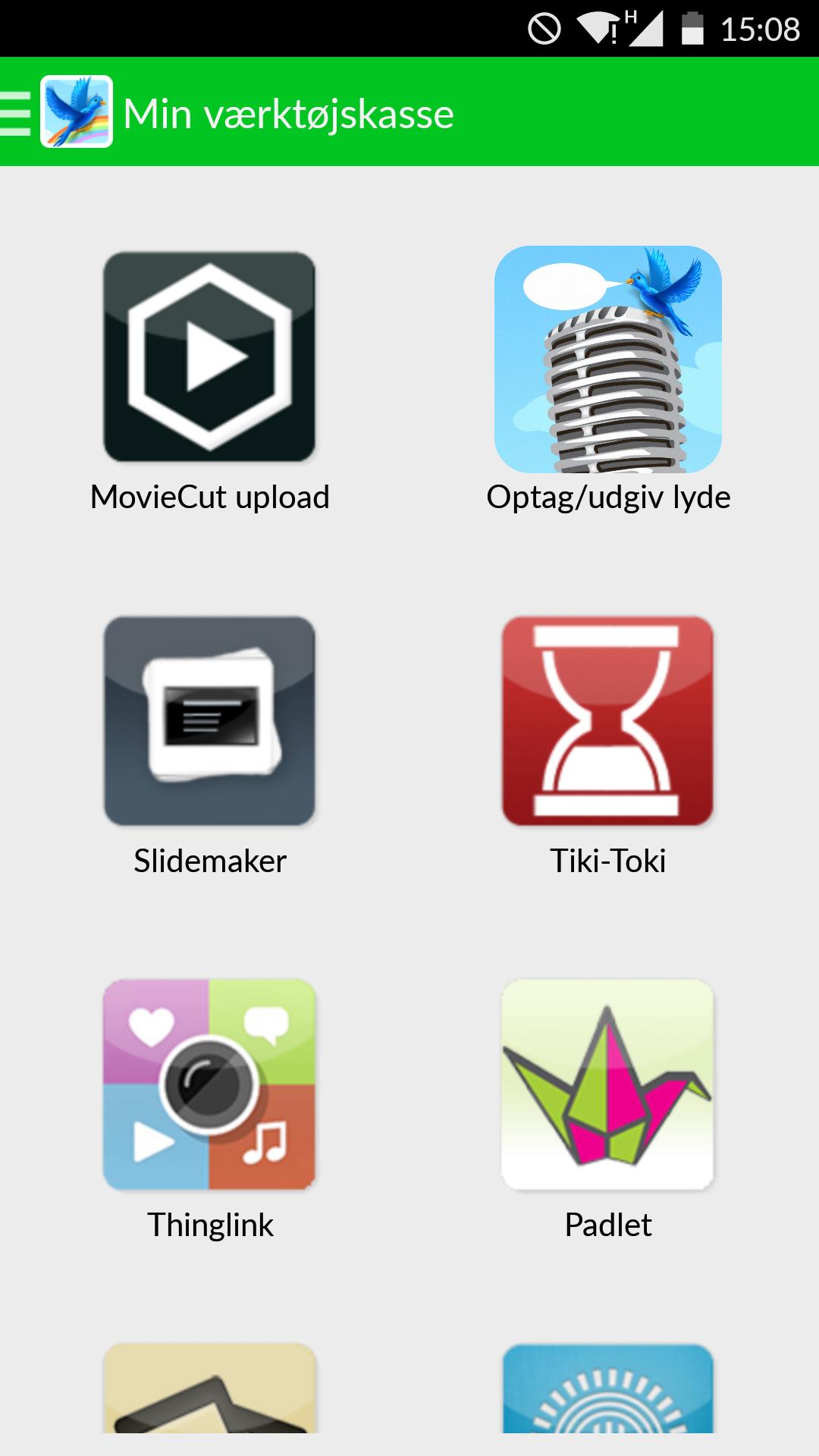Select the Slidemaker tool
819x1456 pixels.
tap(209, 721)
